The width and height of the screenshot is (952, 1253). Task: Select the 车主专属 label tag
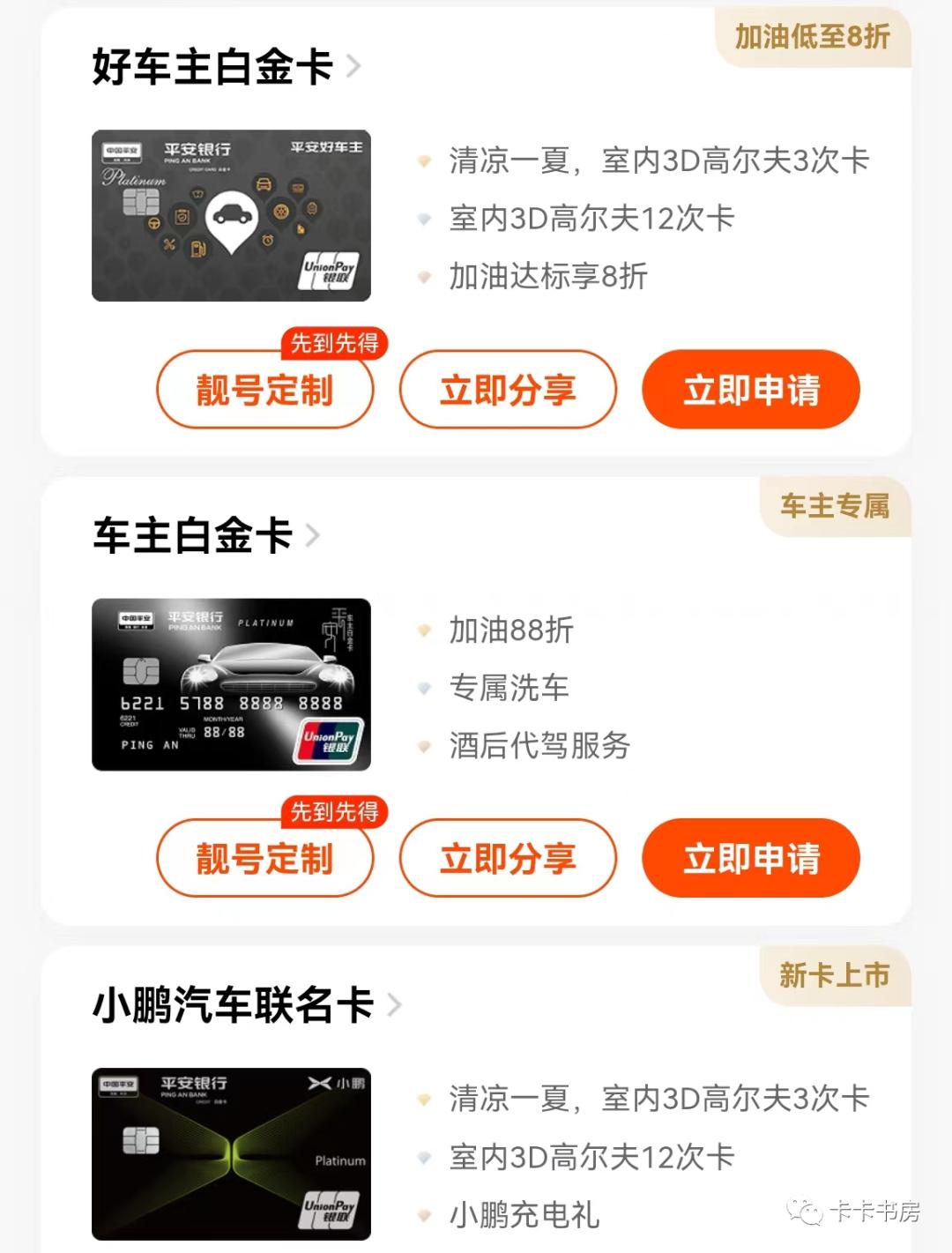pos(834,505)
